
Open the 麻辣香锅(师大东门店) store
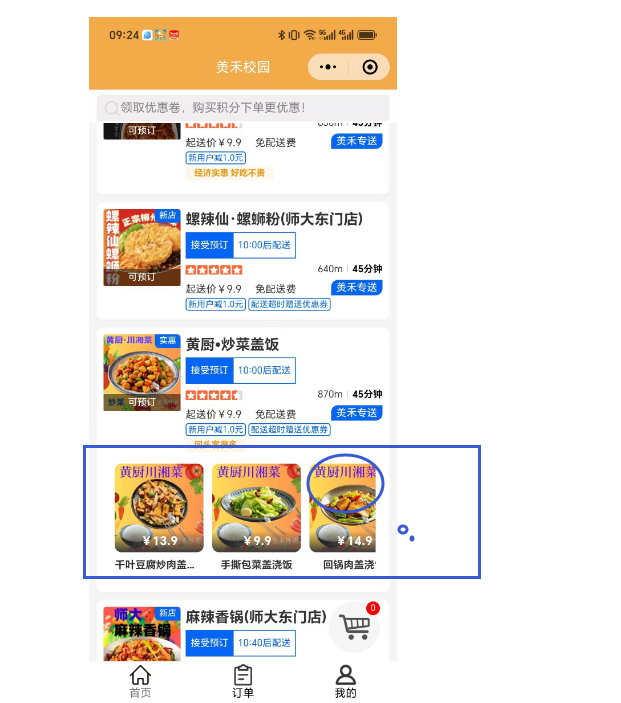[x=256, y=616]
